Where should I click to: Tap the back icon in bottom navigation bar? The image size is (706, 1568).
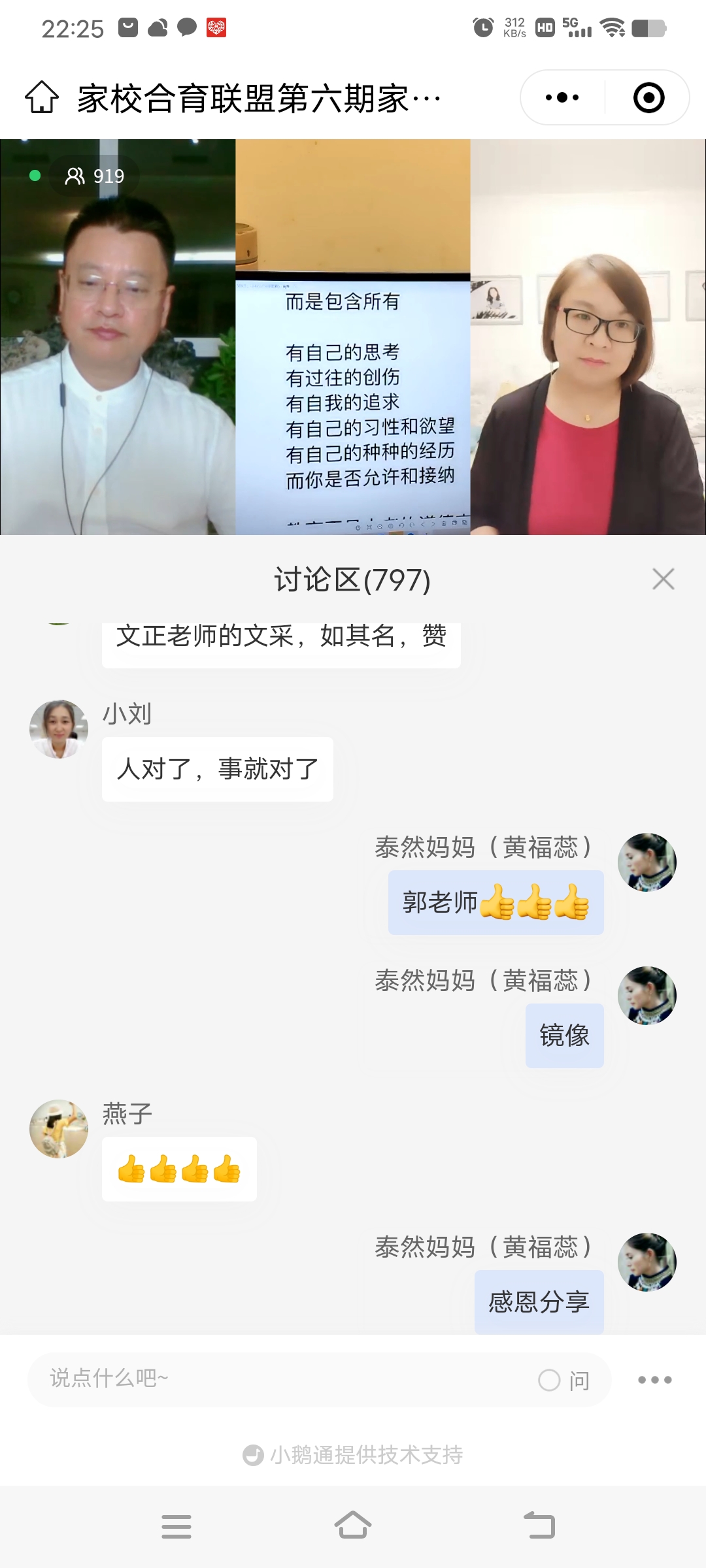[537, 1527]
